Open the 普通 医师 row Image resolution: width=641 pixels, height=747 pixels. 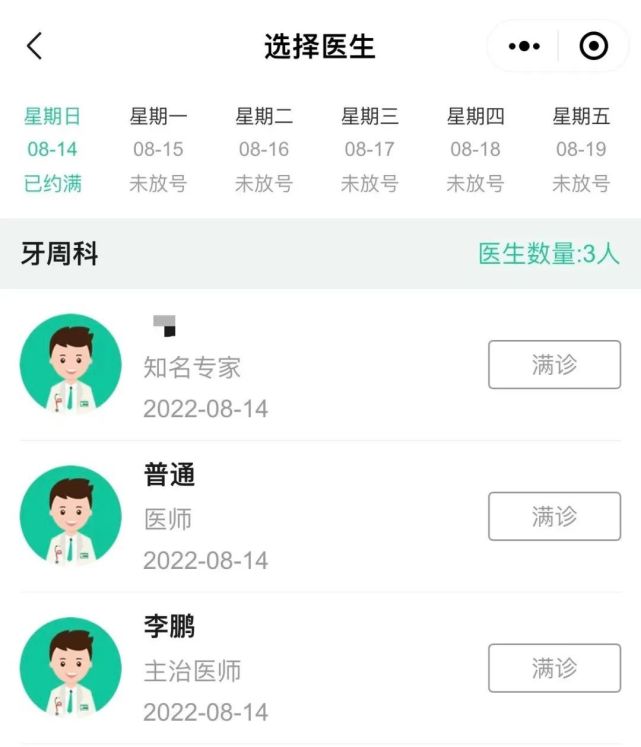coord(280,517)
